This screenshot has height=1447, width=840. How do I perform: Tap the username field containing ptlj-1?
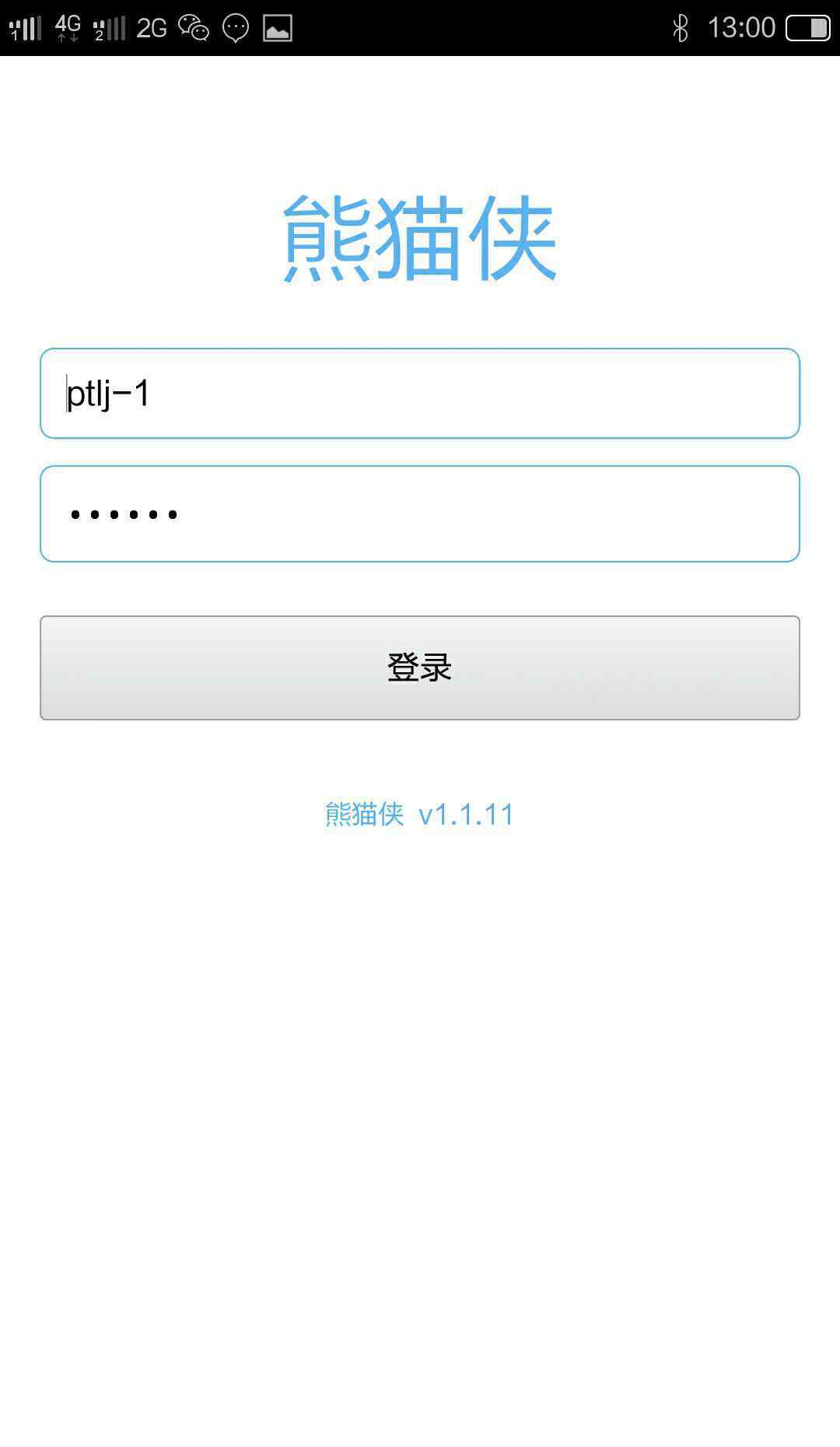420,394
